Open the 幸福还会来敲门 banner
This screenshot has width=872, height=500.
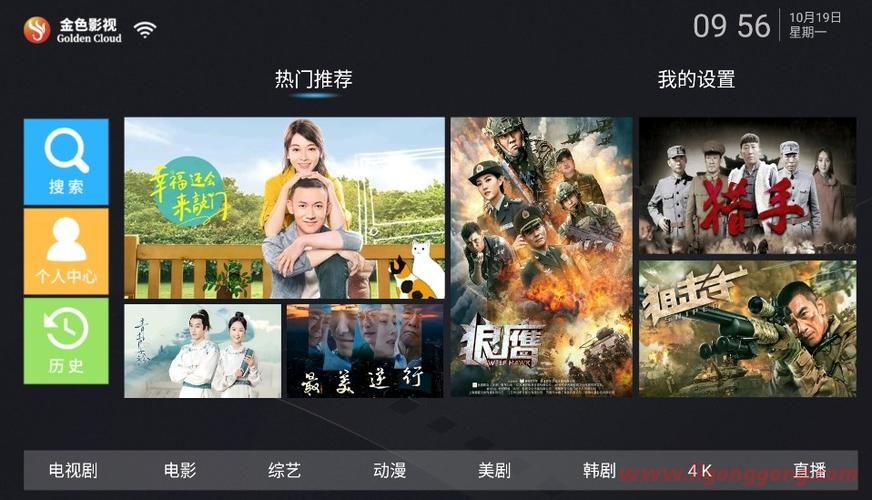pos(284,208)
